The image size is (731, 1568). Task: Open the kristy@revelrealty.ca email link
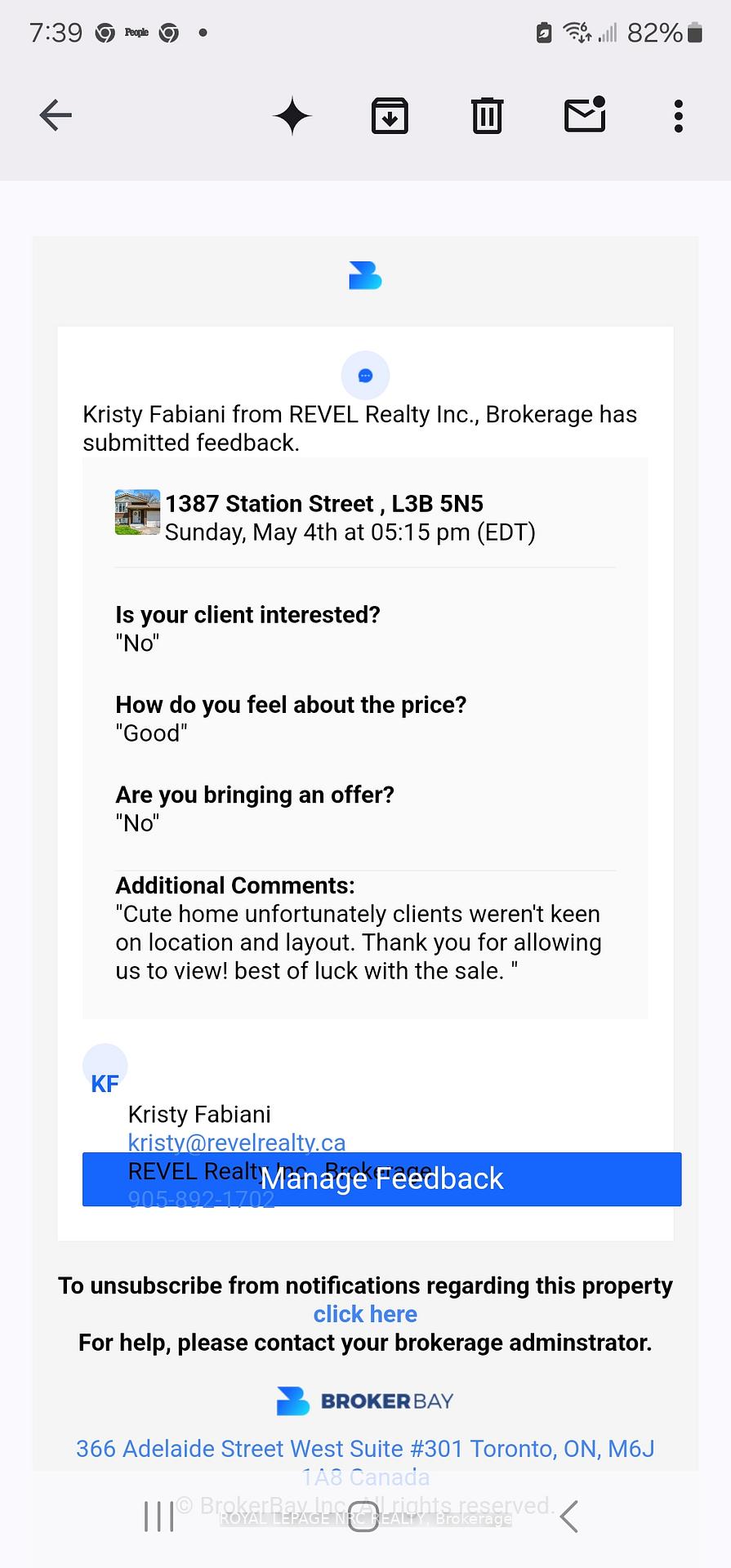tap(237, 1143)
